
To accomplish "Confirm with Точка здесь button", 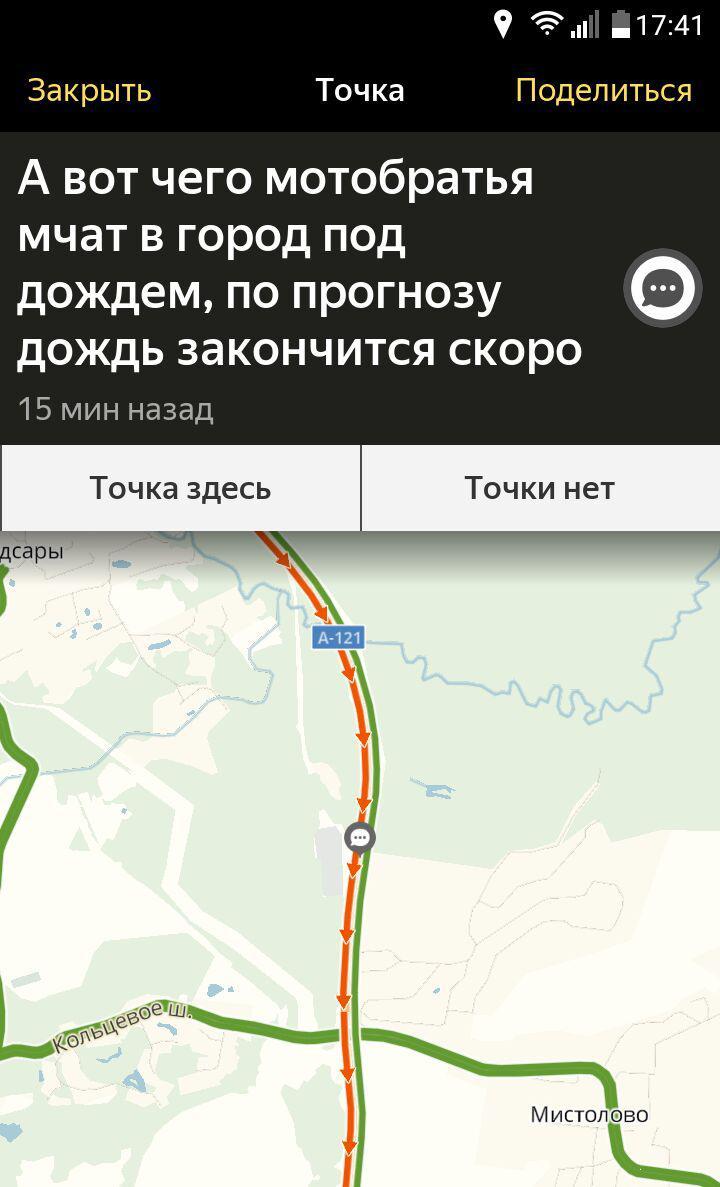I will tap(180, 488).
